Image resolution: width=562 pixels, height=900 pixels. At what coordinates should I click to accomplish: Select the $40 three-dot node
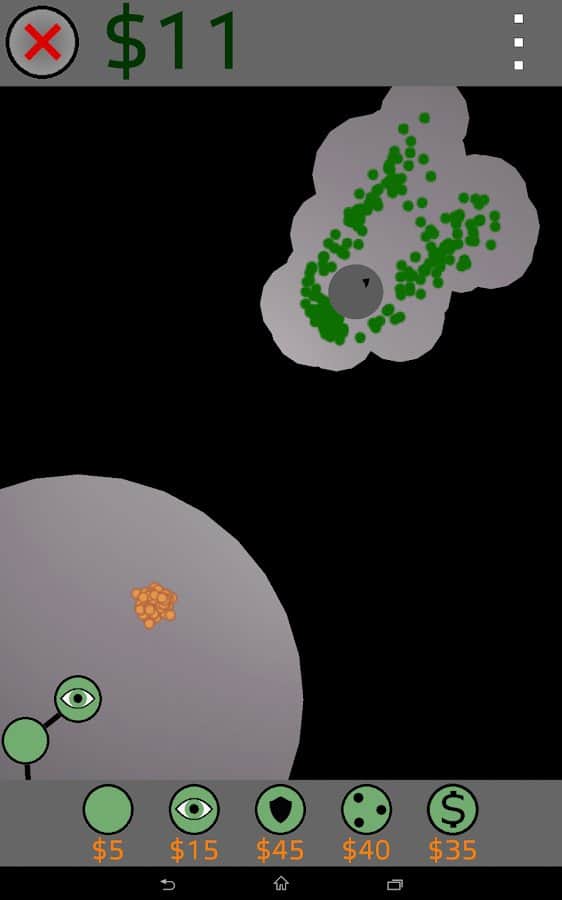(x=366, y=809)
